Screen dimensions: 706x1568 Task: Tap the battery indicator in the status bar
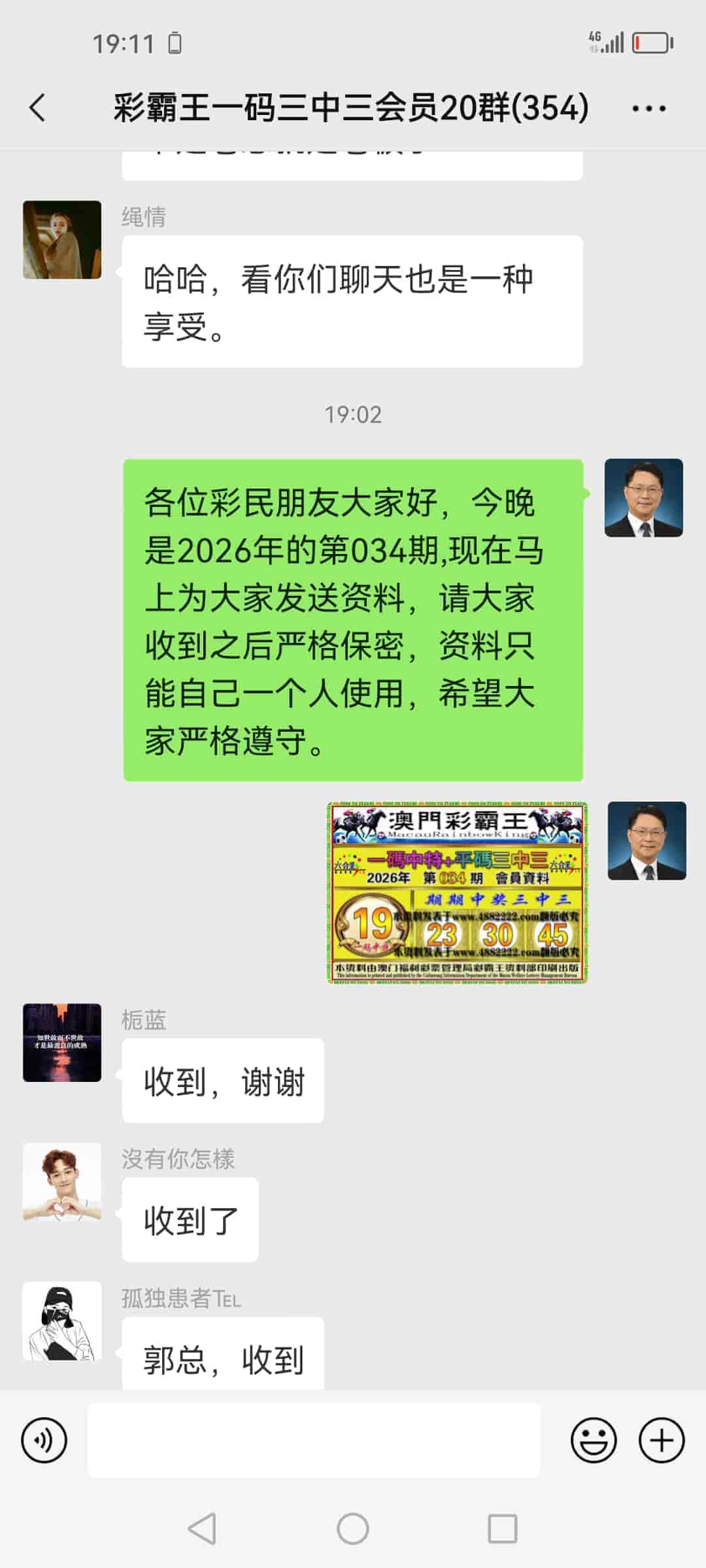point(650,42)
